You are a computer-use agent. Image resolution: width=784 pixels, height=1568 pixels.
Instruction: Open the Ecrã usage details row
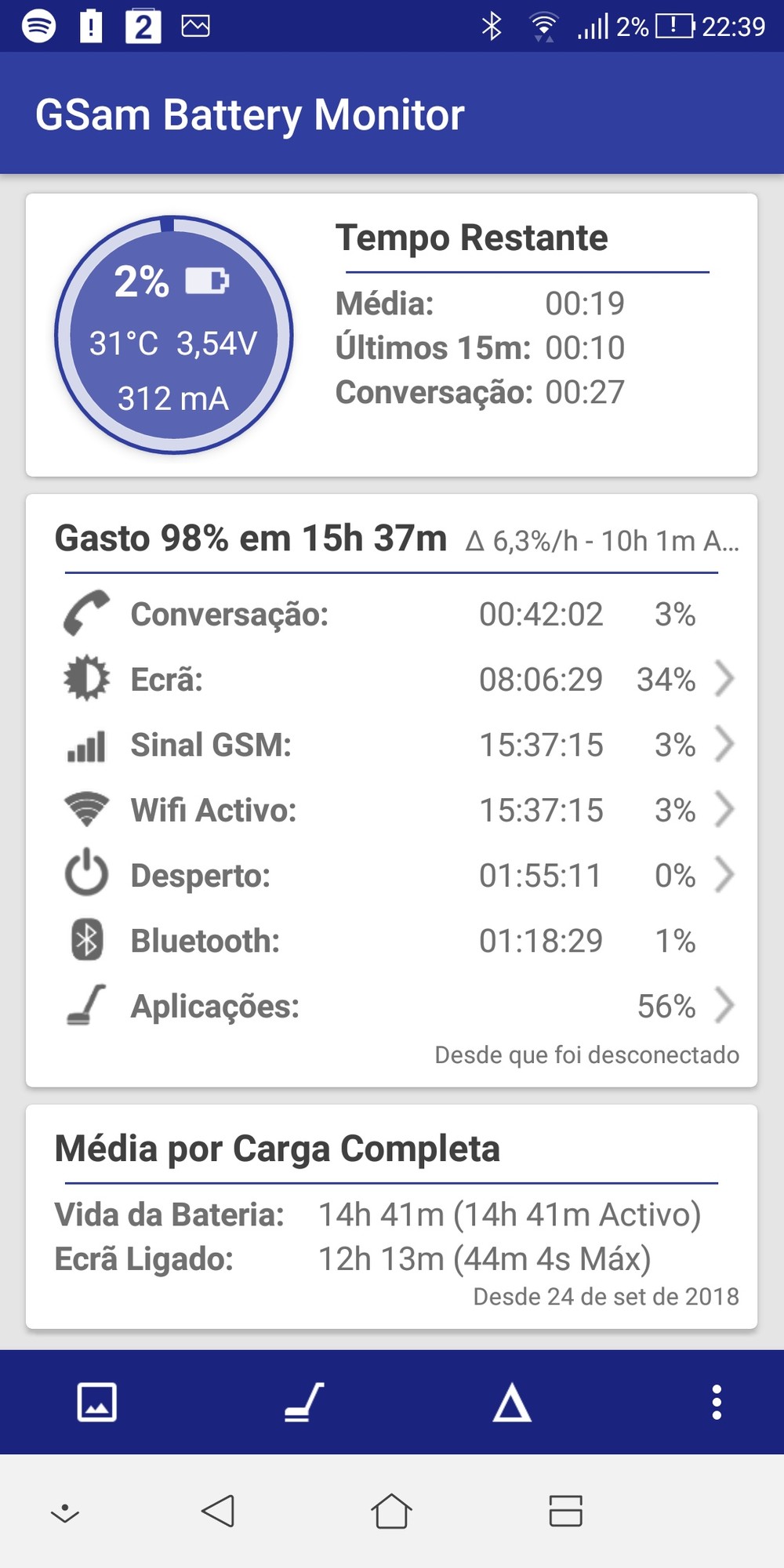point(392,679)
